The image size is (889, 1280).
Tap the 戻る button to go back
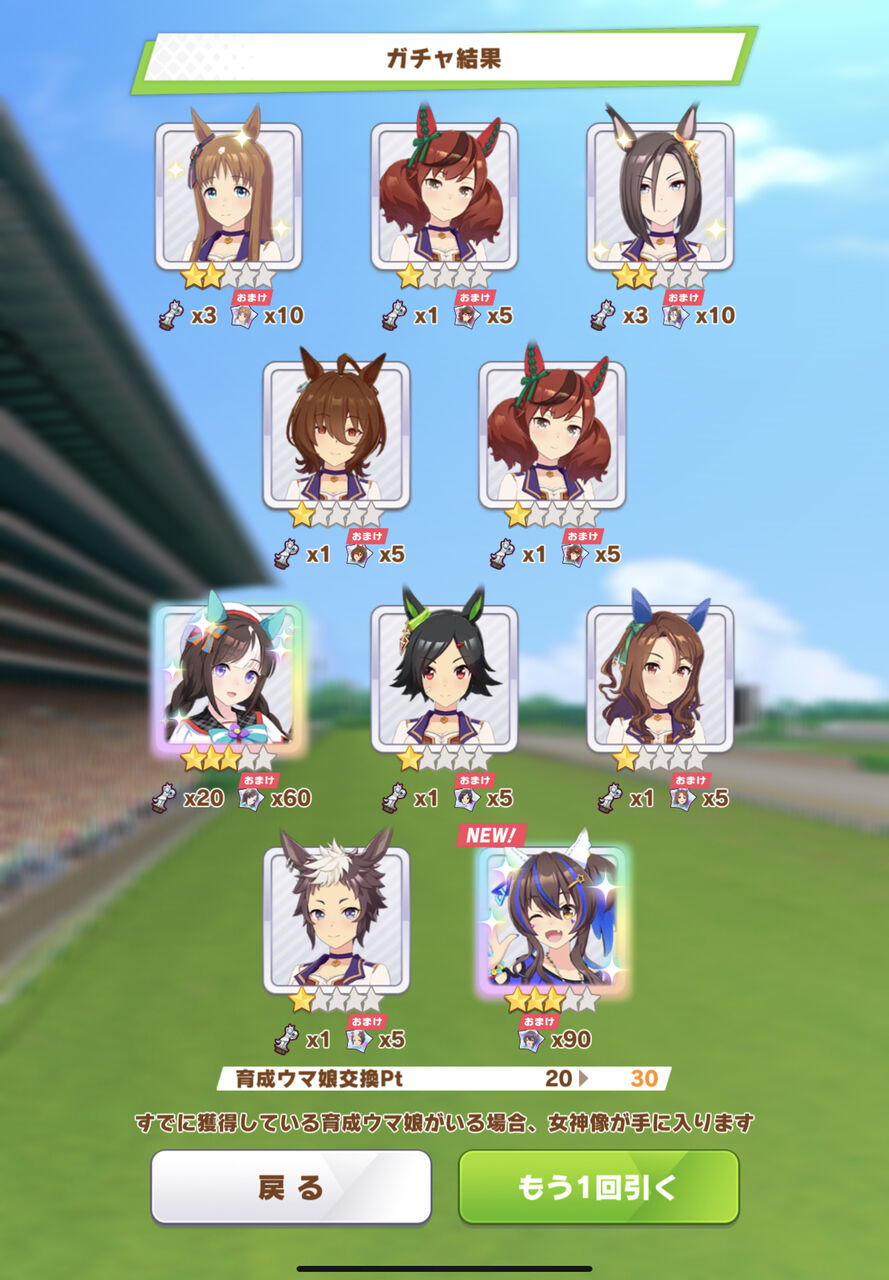[291, 1187]
